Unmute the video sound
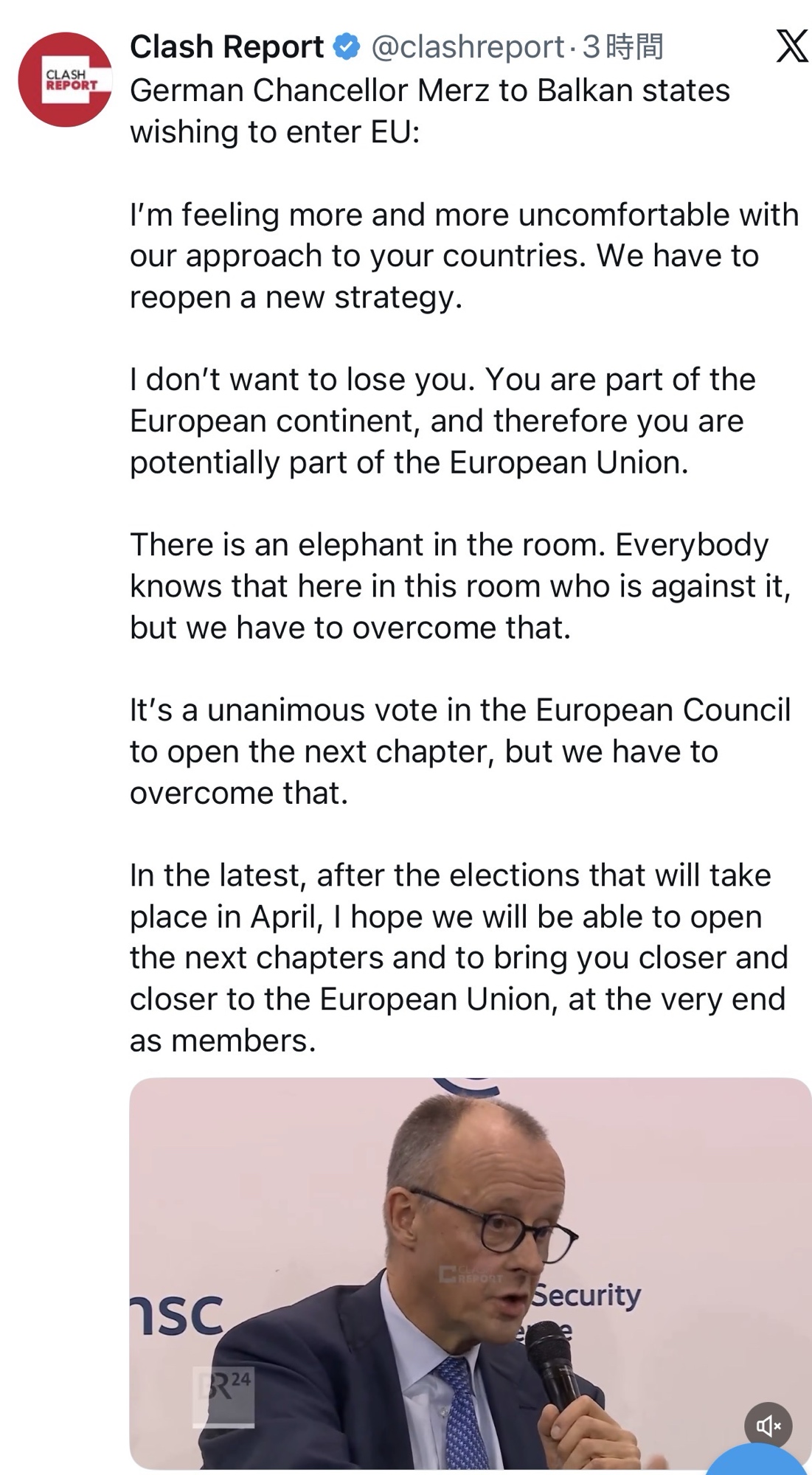812x1475 pixels. pyautogui.click(x=768, y=1426)
